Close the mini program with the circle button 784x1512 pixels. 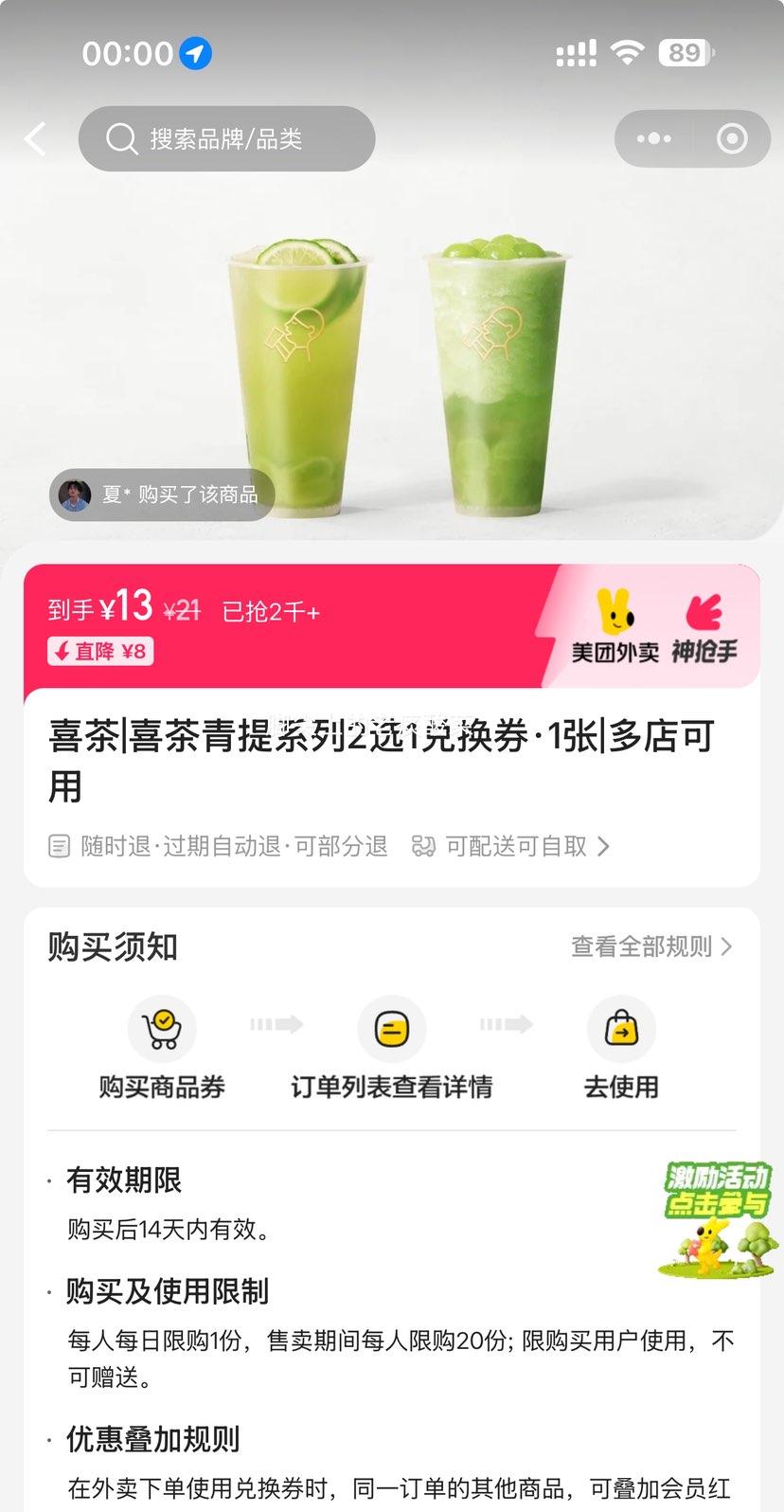coord(732,139)
